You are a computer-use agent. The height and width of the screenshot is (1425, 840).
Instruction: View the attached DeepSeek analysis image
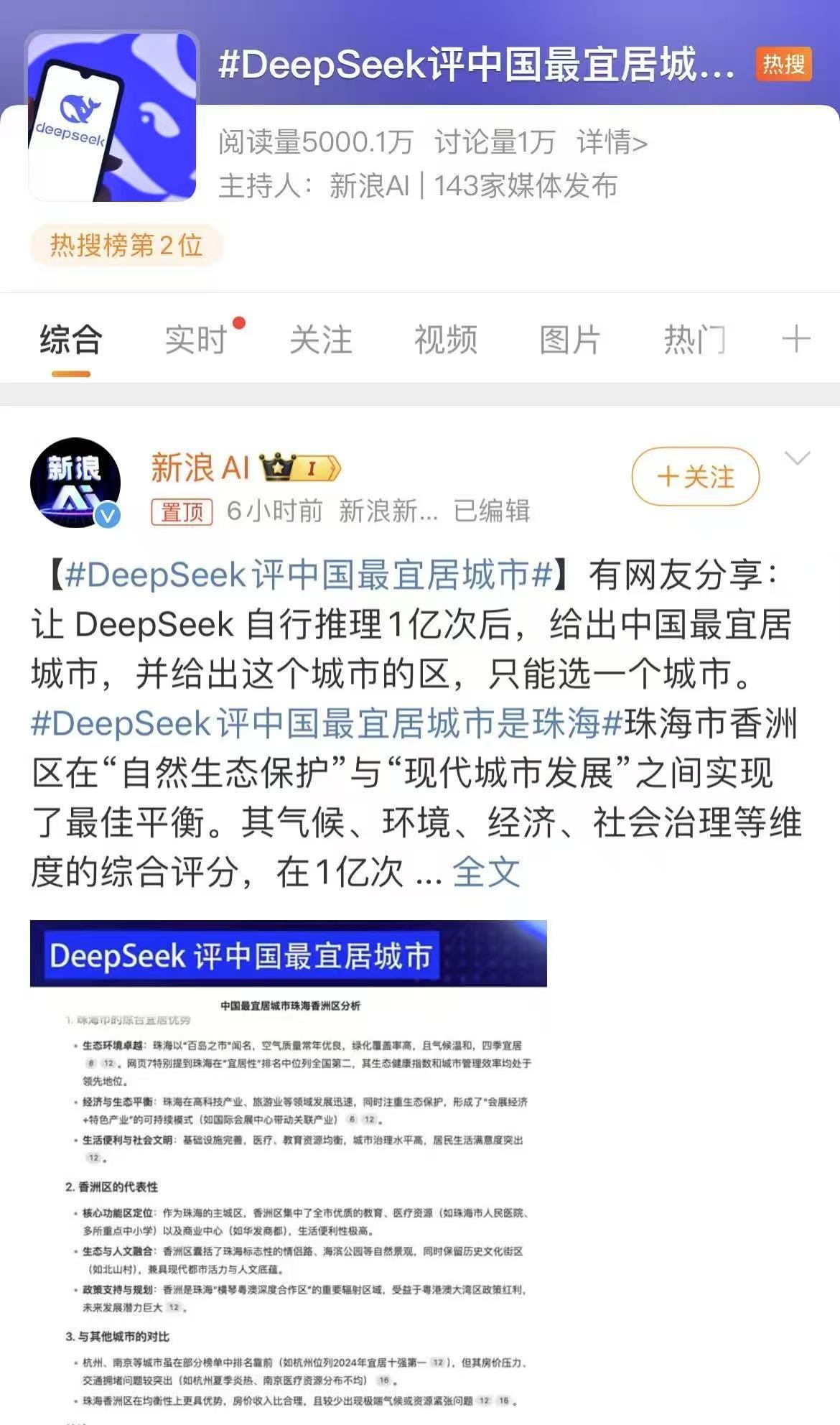point(289,1171)
